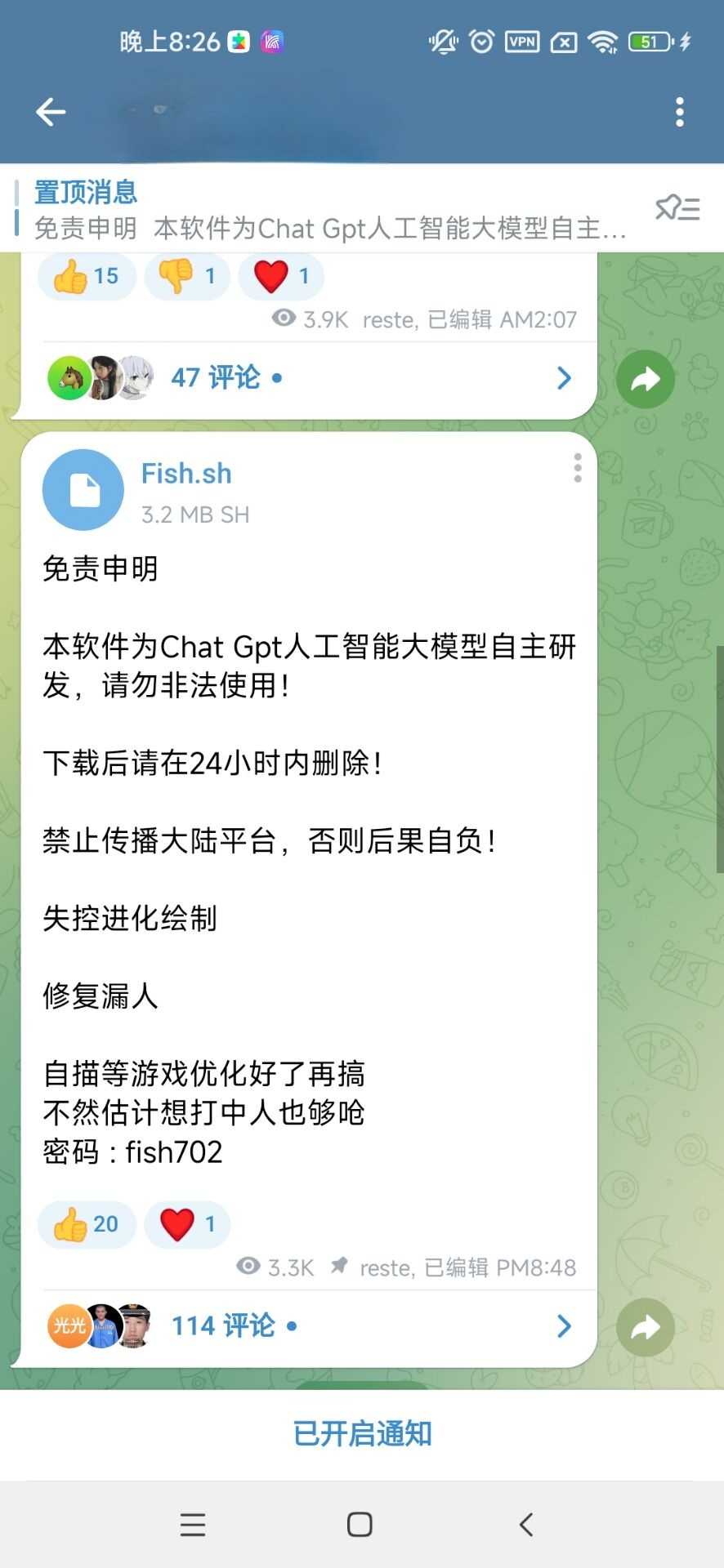
Task: Open the Fish.sh message options dots
Action: point(578,468)
